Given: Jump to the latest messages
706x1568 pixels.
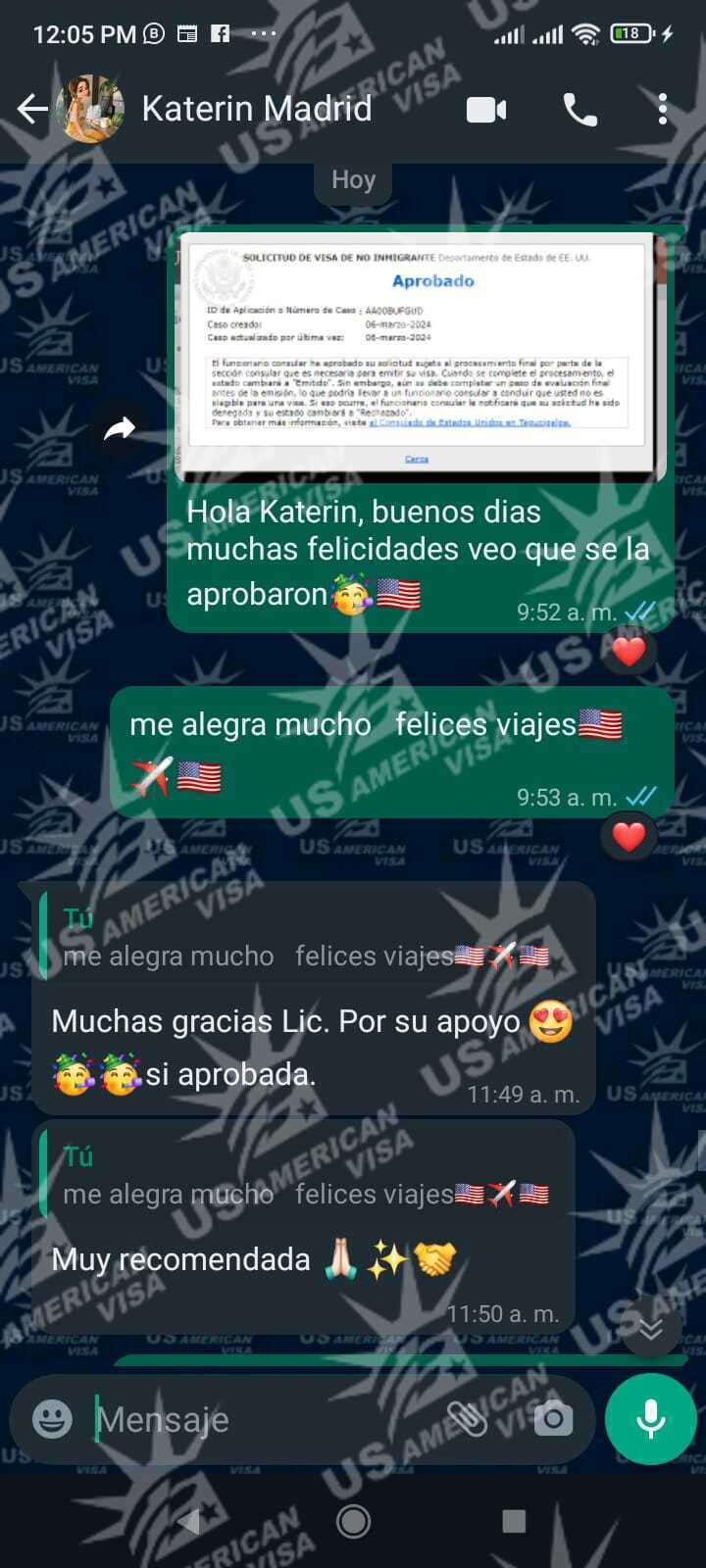Looking at the screenshot, I should coord(651,1328).
